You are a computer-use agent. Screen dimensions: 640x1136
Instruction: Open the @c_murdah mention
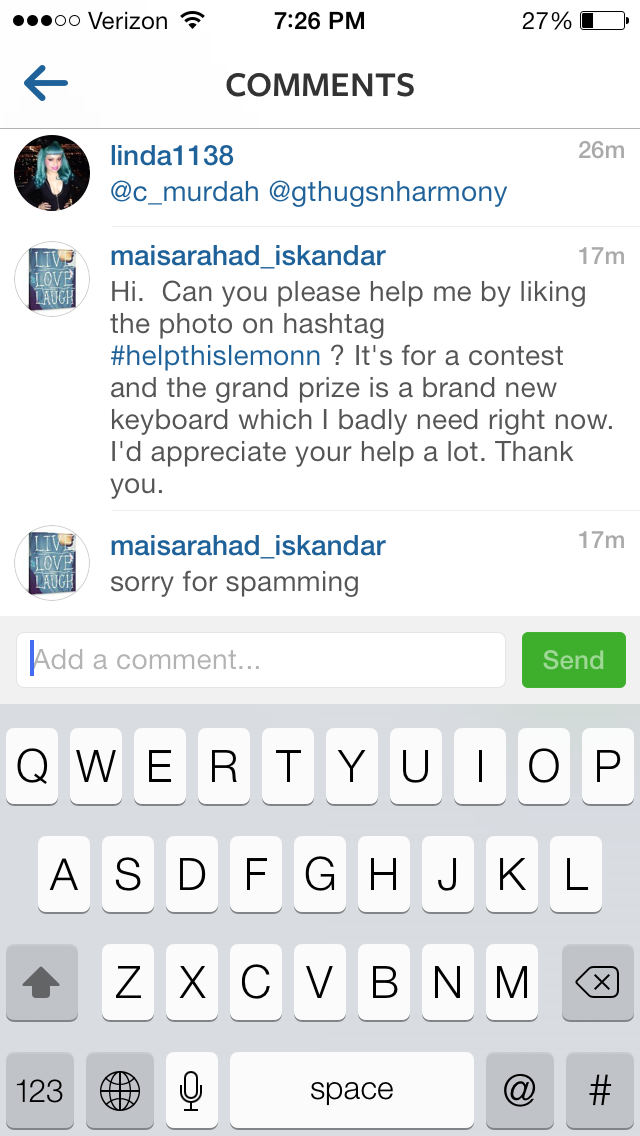[184, 192]
